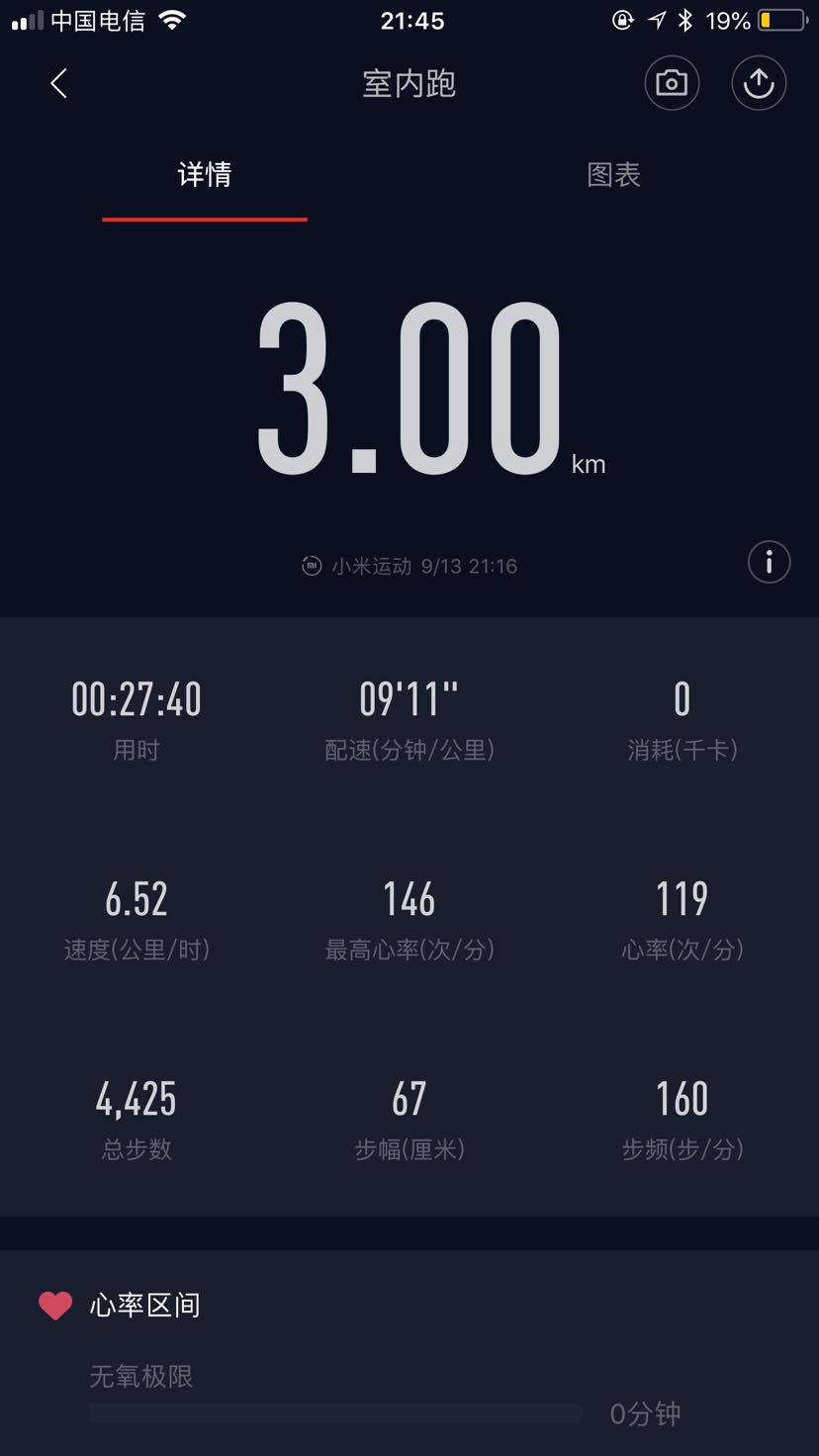Share this indoor run record

pyautogui.click(x=759, y=83)
